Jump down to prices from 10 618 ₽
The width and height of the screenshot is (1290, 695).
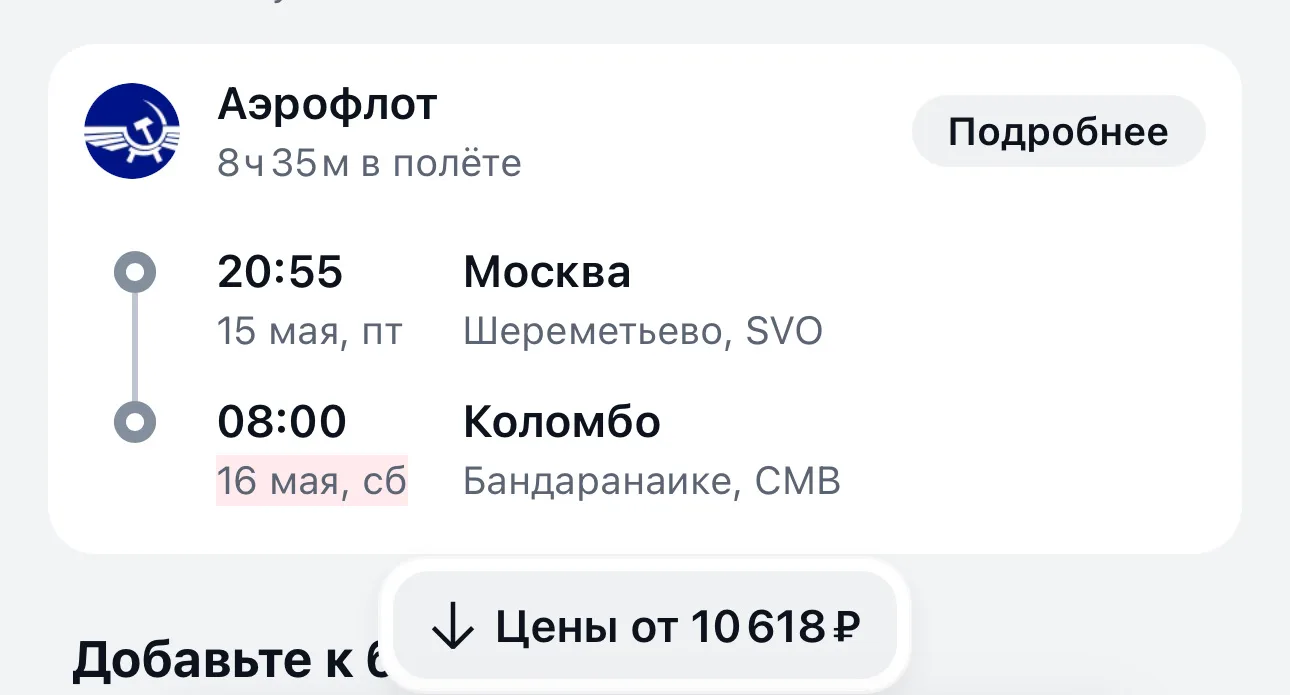645,627
